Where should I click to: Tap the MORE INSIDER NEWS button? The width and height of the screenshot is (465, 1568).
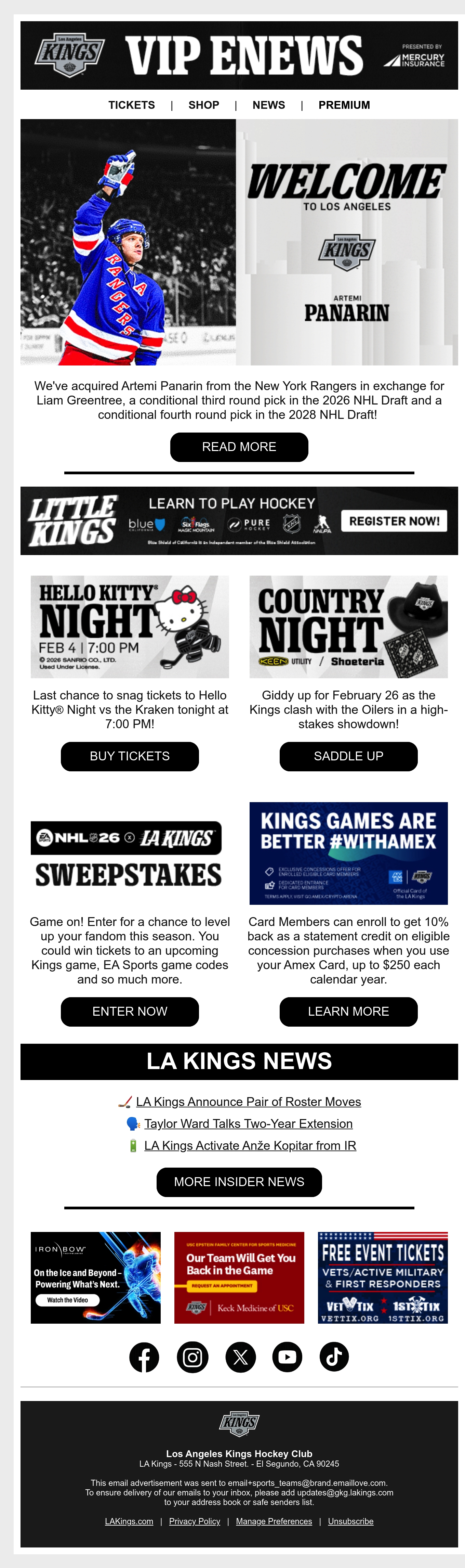(x=239, y=1182)
